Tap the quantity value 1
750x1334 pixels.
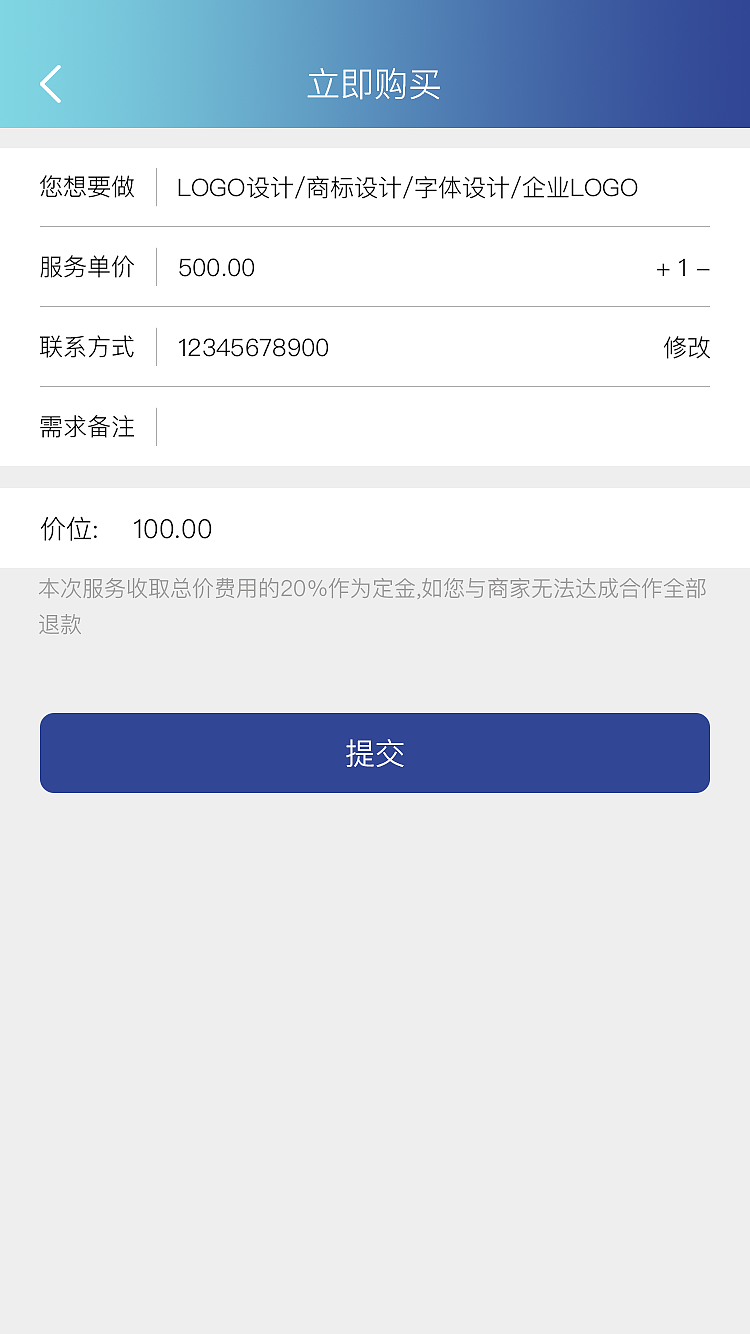pyautogui.click(x=683, y=267)
